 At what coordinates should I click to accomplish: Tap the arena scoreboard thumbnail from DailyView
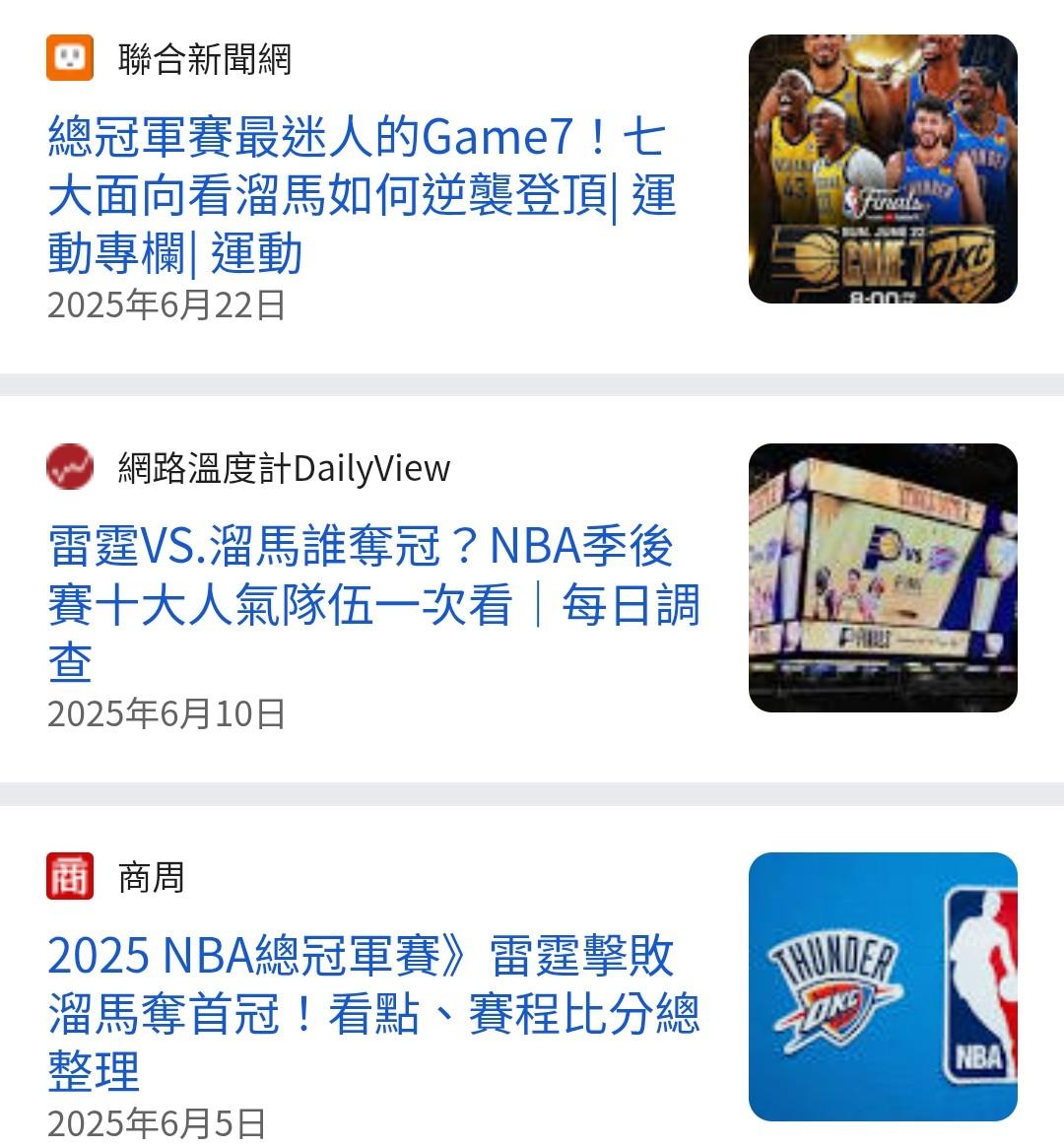883,577
